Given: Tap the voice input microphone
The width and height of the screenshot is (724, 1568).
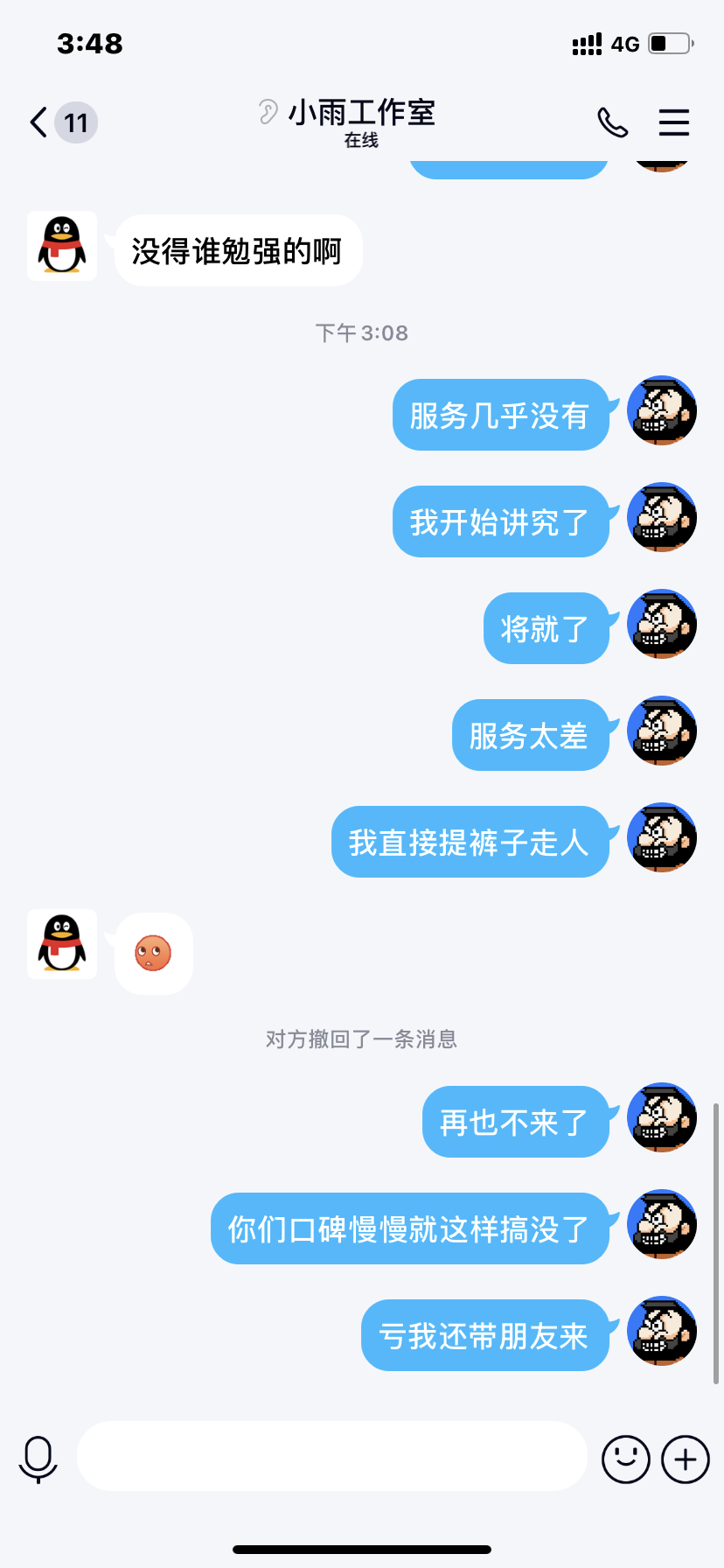Looking at the screenshot, I should pos(38,1458).
